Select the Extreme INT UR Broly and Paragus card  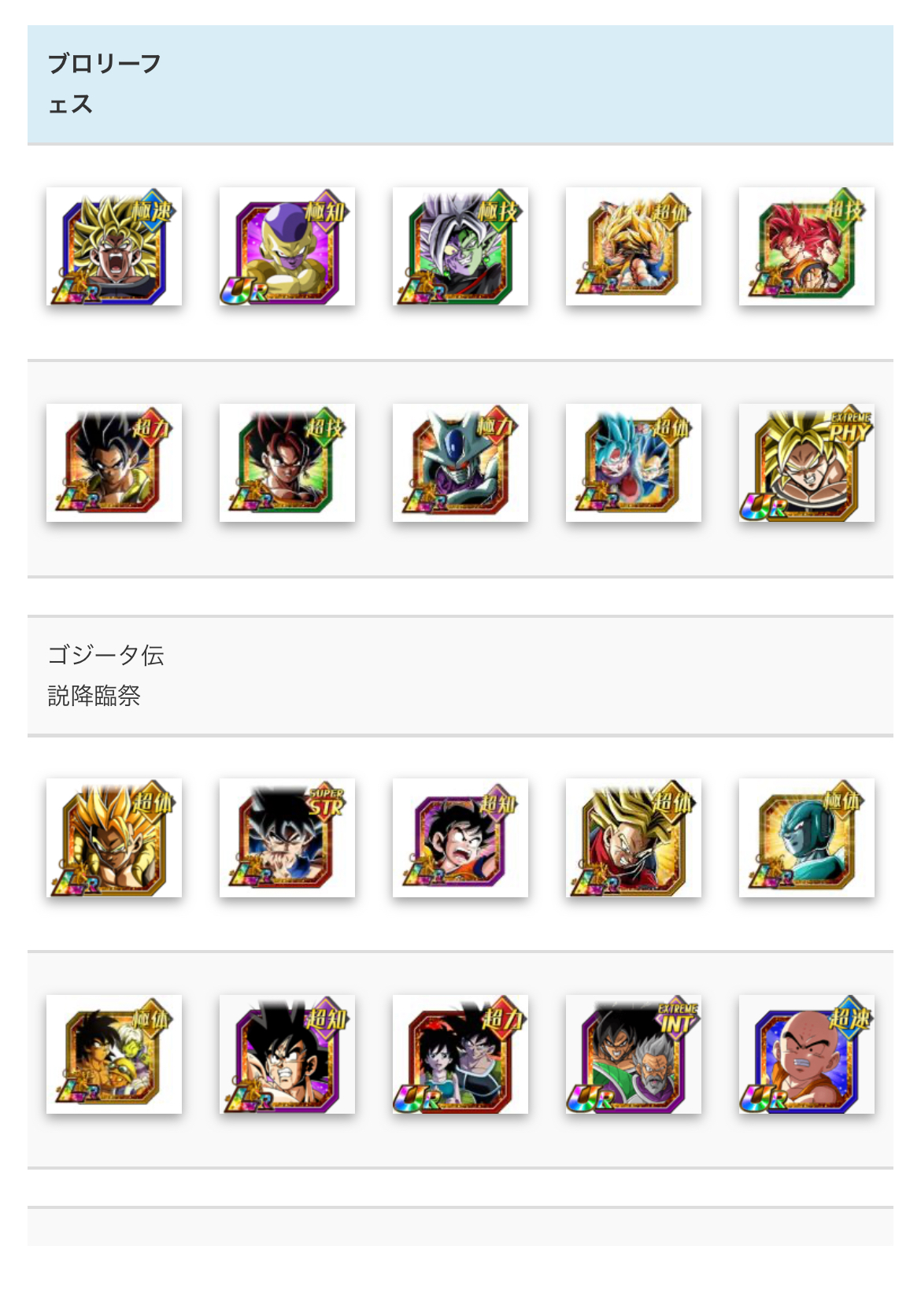click(x=634, y=1054)
